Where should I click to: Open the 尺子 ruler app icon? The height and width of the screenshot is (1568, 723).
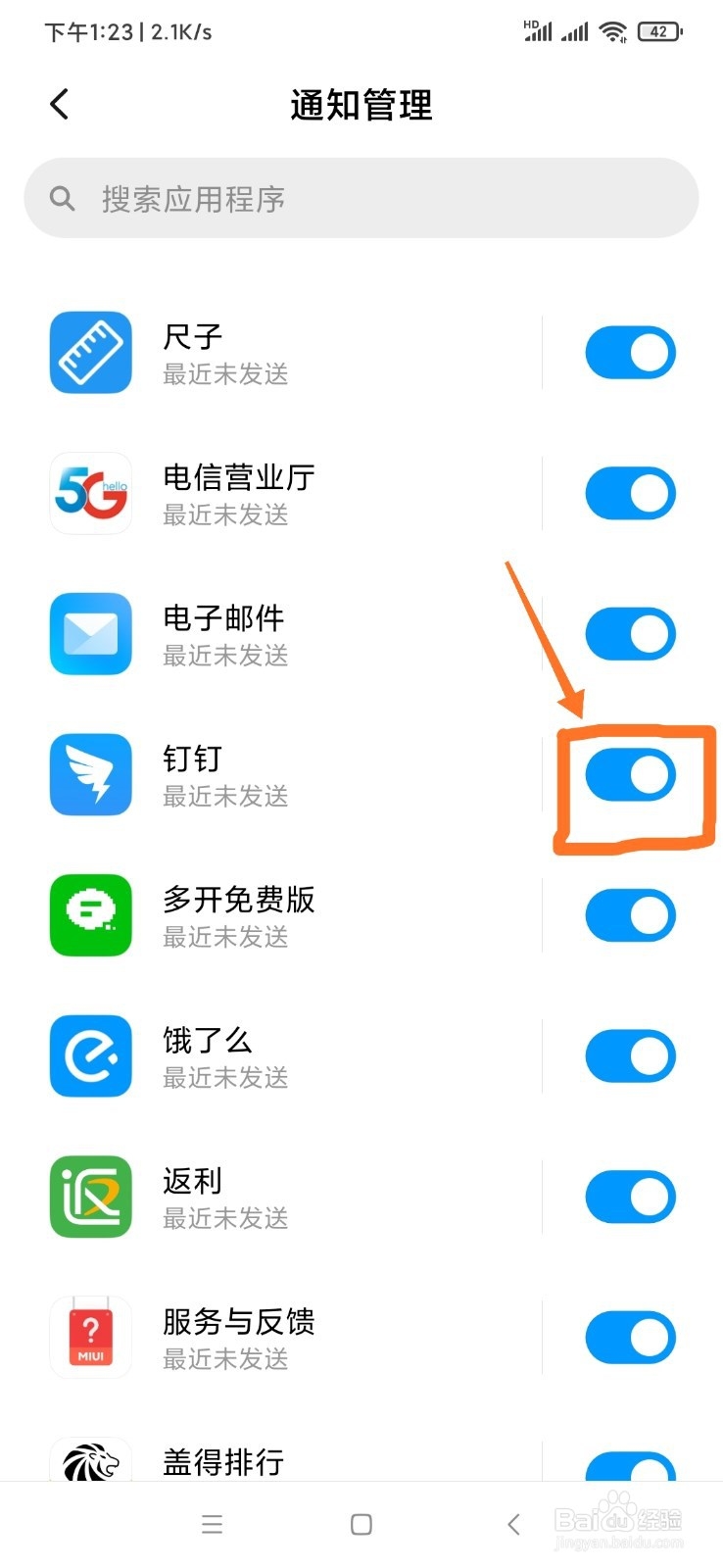90,352
